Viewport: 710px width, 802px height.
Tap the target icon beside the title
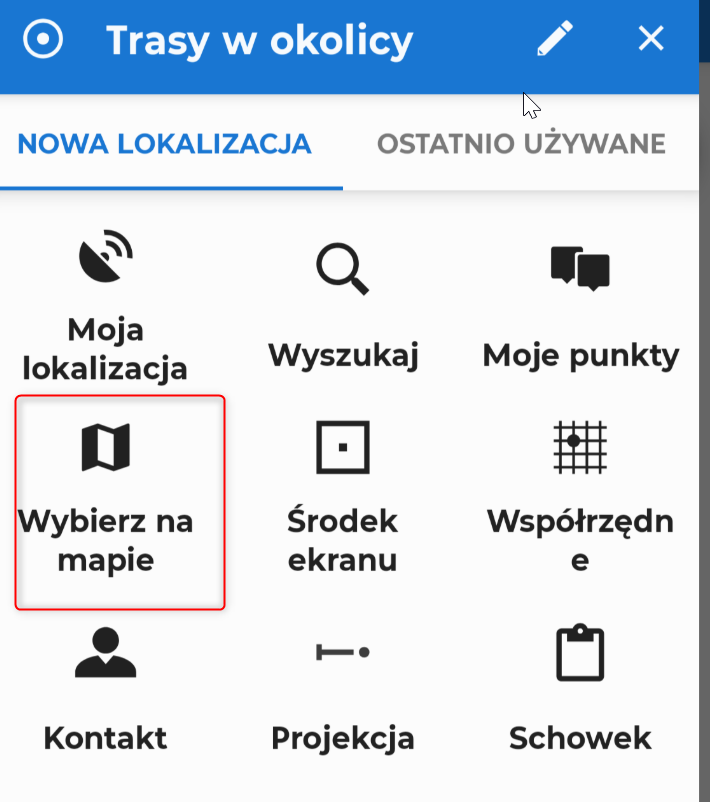[x=43, y=40]
